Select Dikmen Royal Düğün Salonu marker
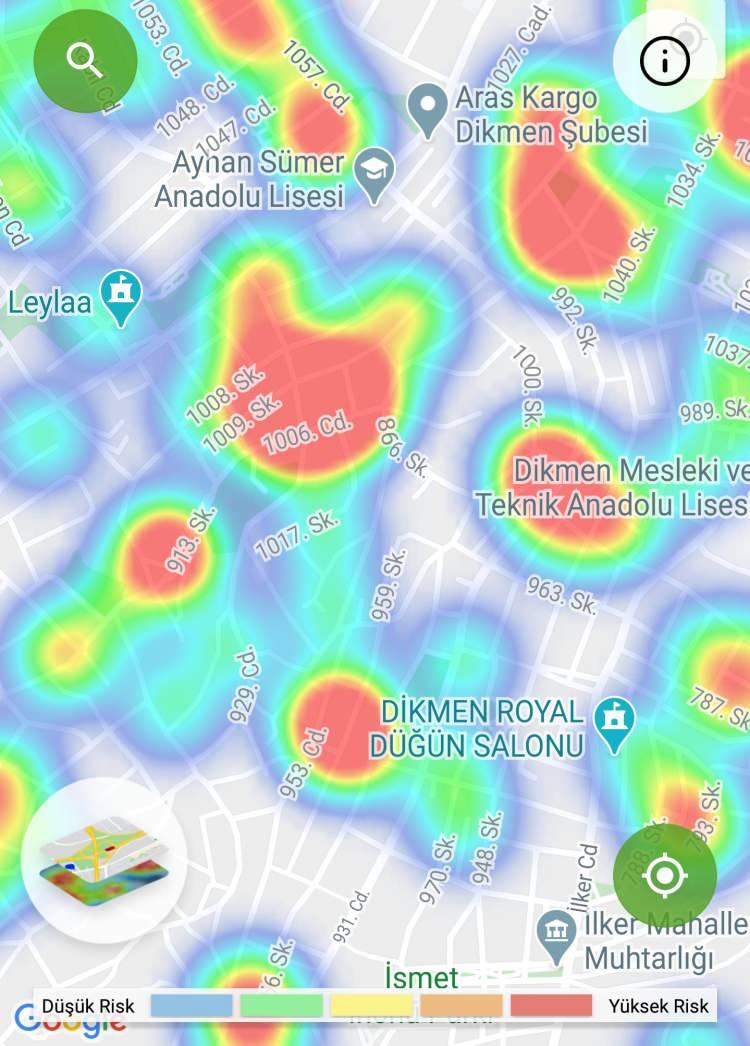This screenshot has width=750, height=1046. tap(613, 722)
